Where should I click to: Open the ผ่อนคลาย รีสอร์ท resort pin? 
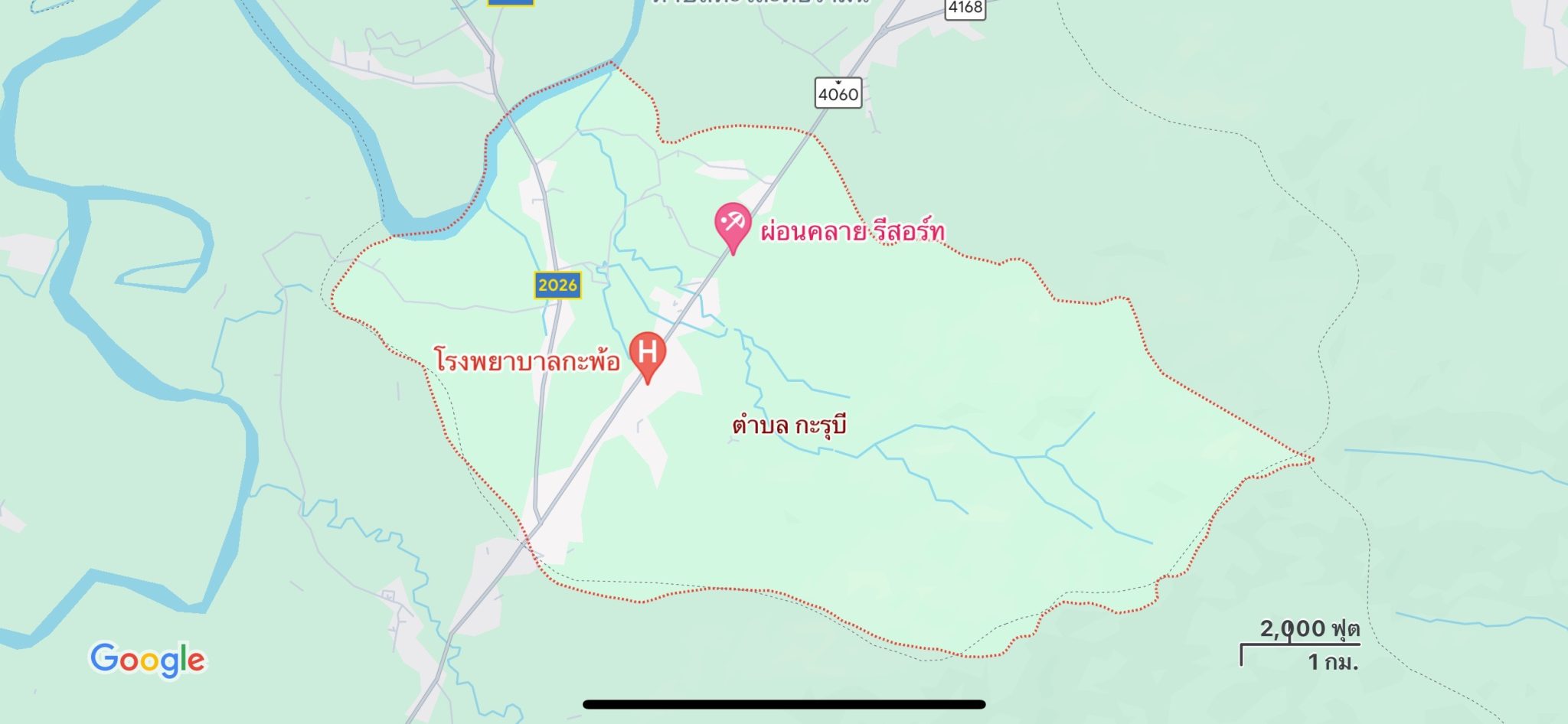733,223
